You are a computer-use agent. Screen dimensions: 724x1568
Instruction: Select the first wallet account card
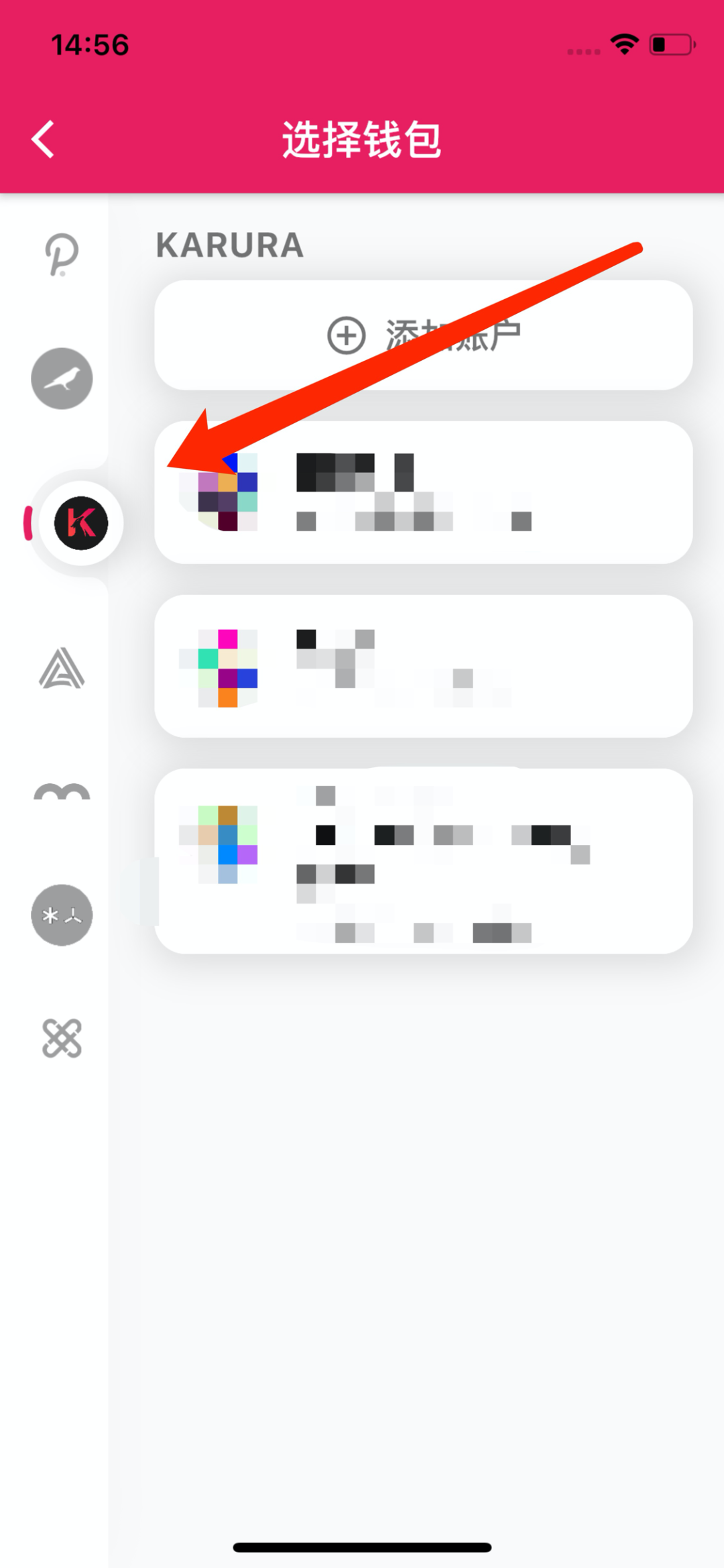coord(423,493)
